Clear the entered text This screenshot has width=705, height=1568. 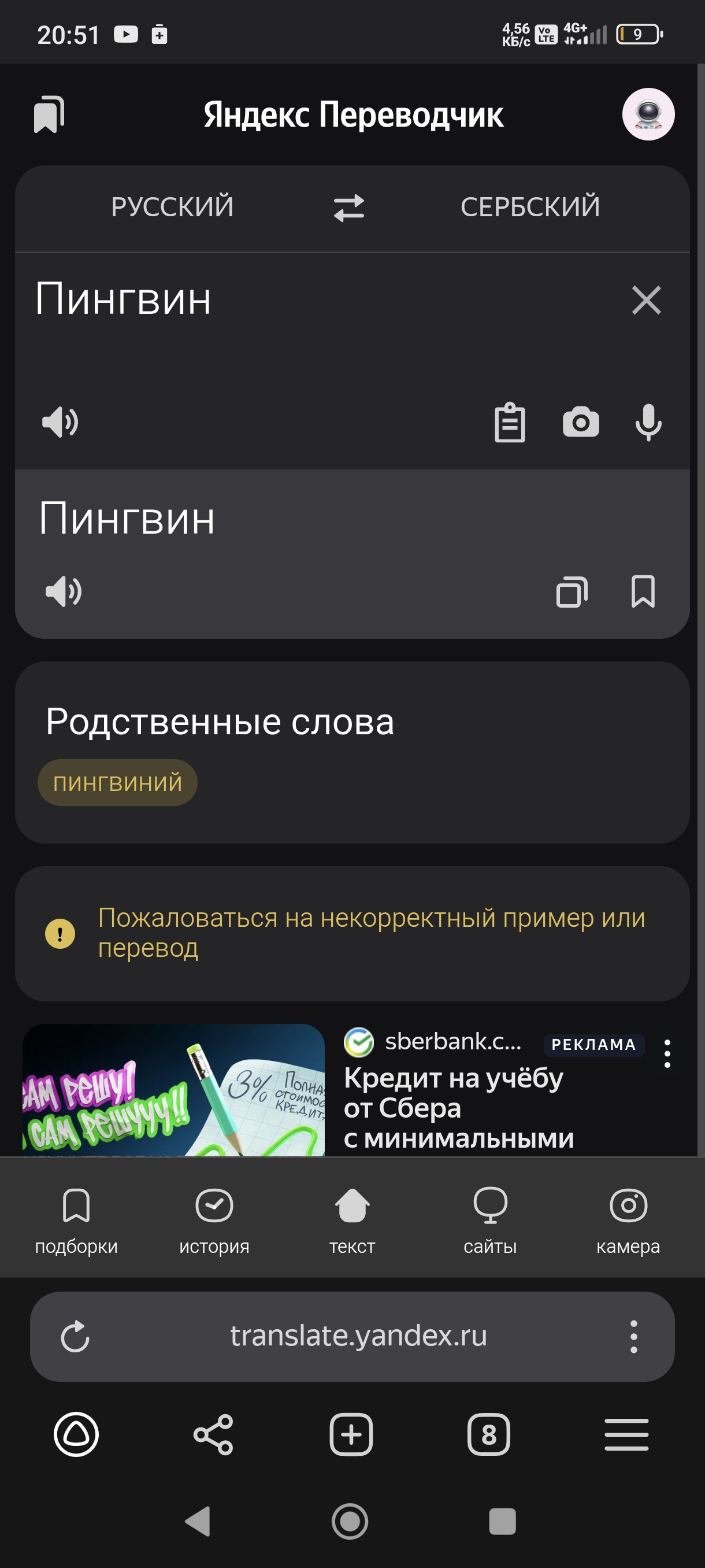(x=646, y=300)
